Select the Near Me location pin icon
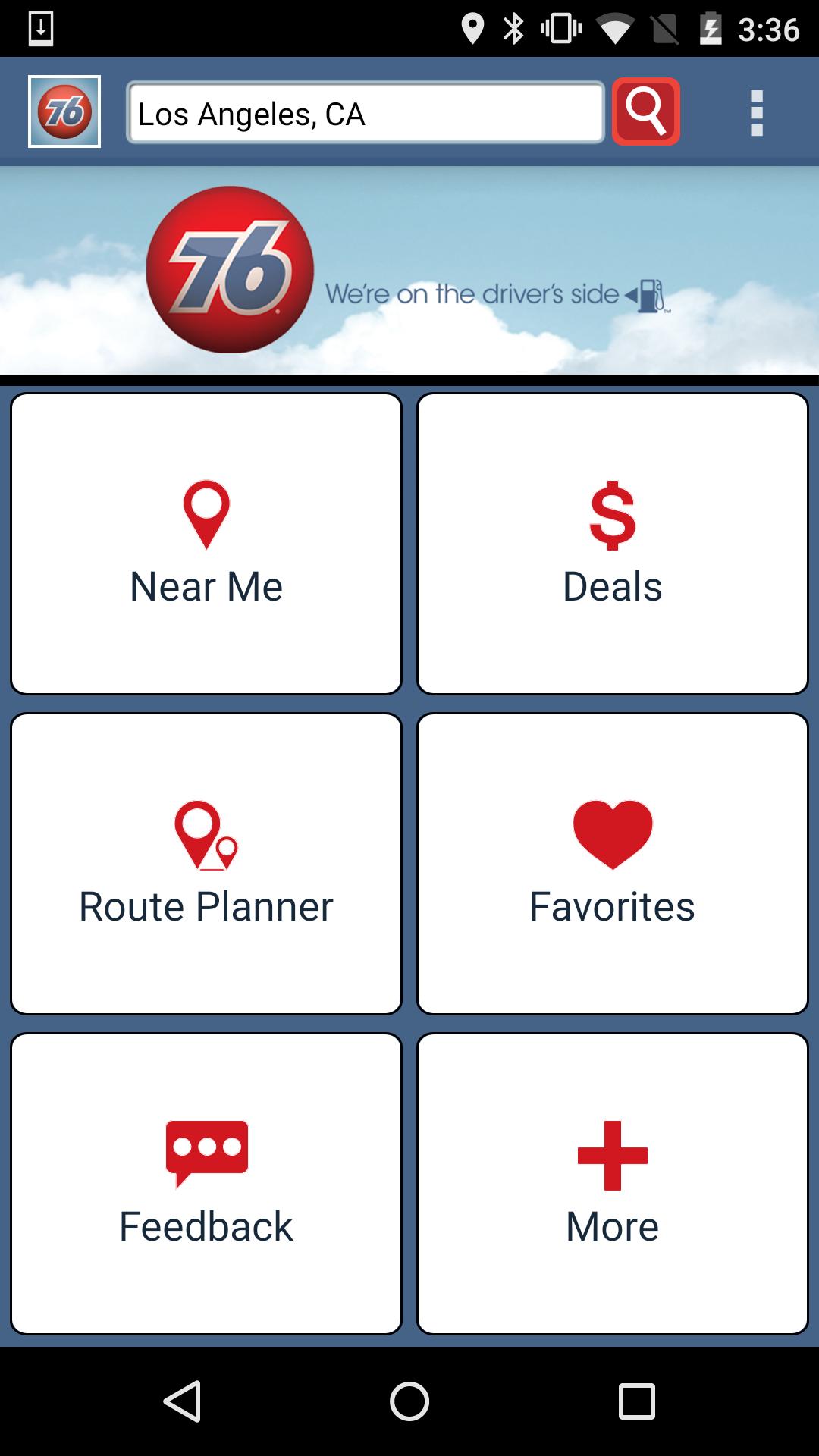This screenshot has height=1456, width=819. pyautogui.click(x=205, y=516)
